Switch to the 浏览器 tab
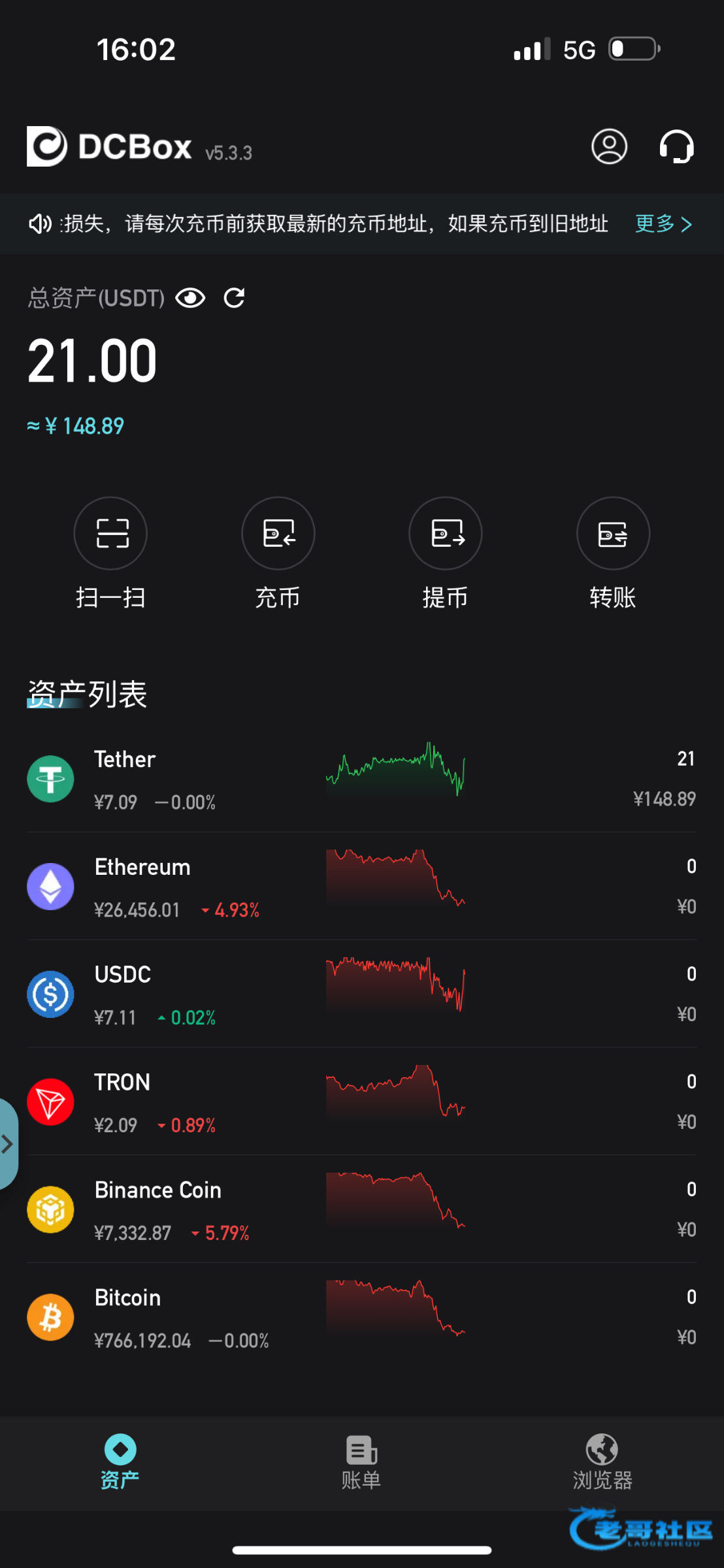The height and width of the screenshot is (1568, 724). [x=602, y=1462]
